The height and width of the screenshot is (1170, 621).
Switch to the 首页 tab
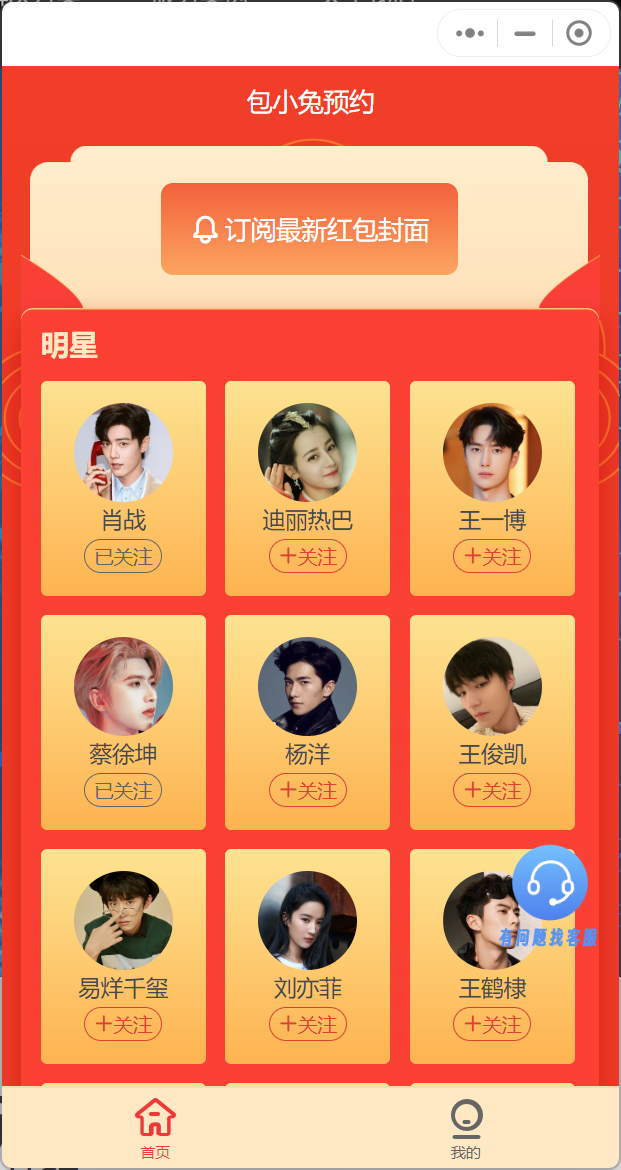coord(155,1128)
